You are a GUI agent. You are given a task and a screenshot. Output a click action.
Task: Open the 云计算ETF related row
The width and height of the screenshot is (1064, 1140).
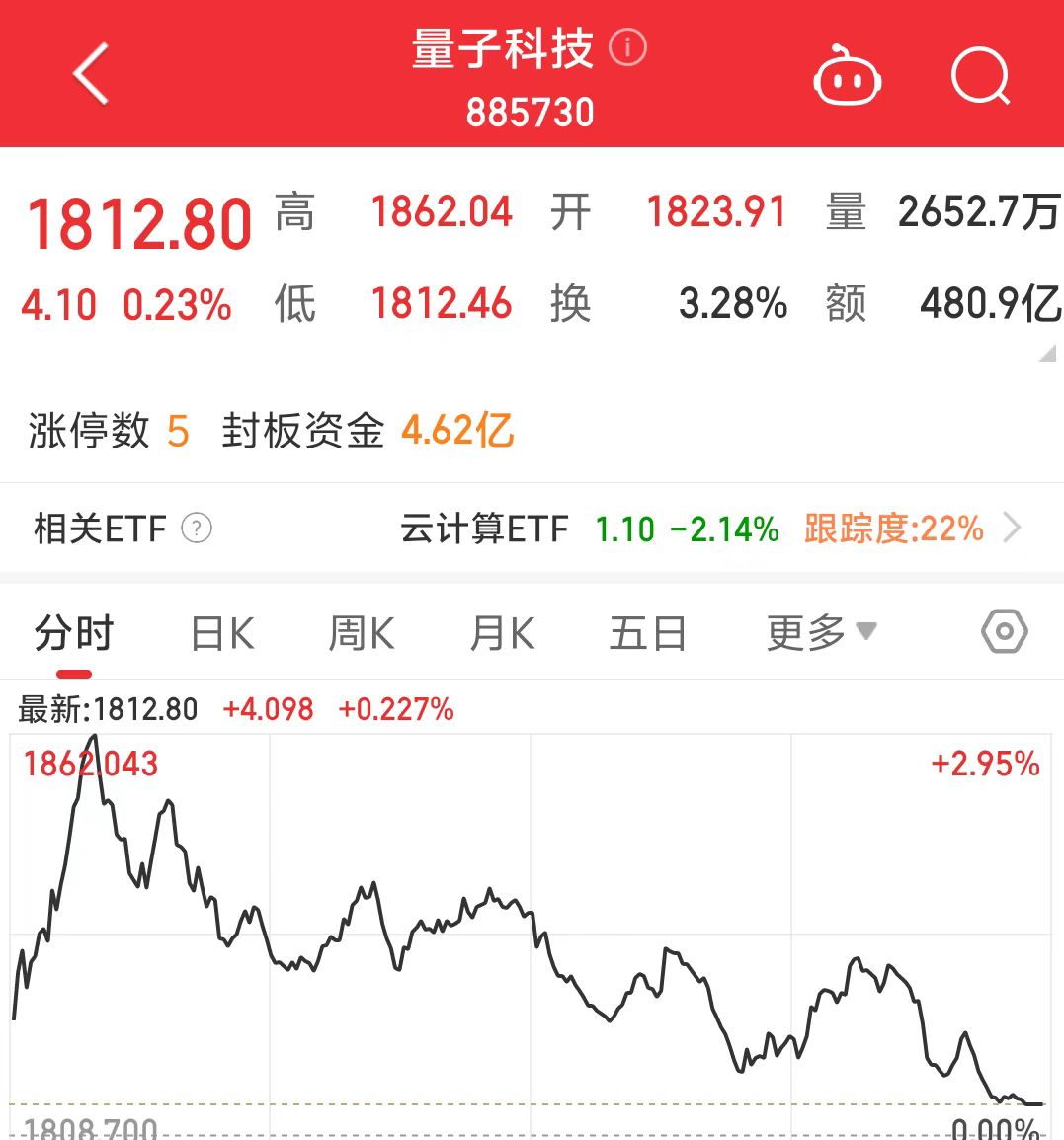click(x=708, y=529)
